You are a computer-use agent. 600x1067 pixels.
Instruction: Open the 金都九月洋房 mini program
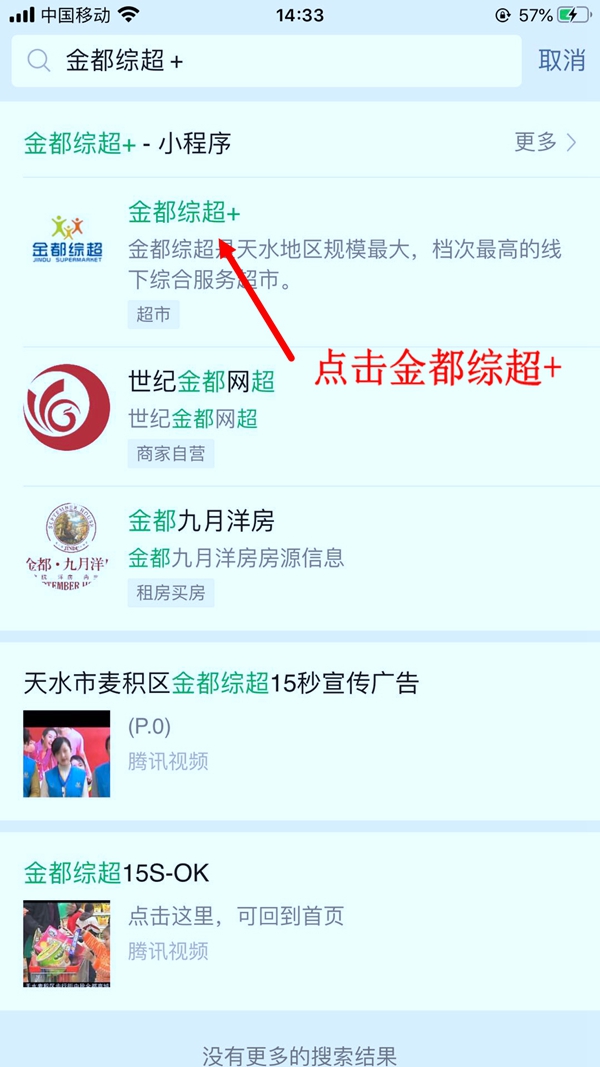(200, 521)
